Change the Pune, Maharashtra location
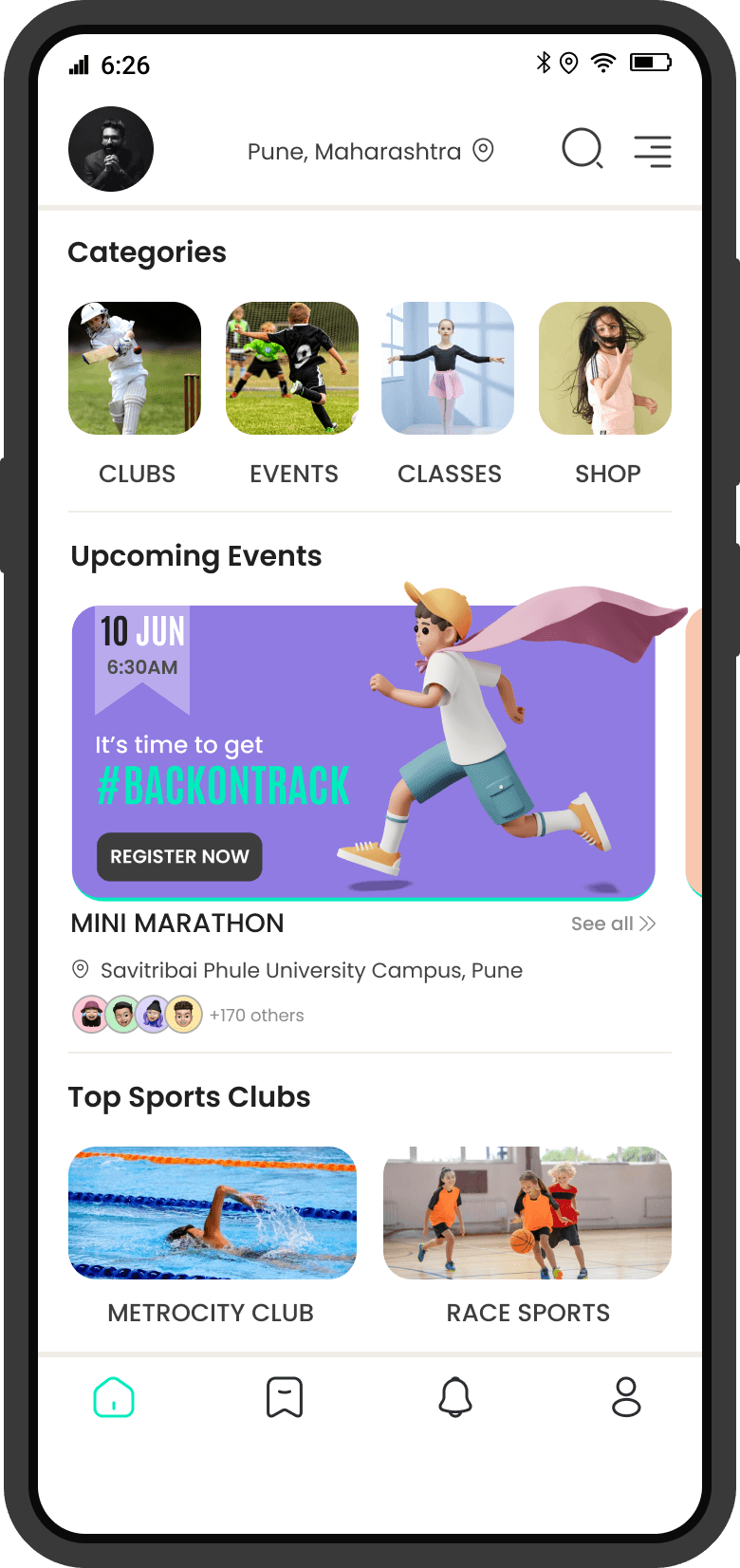This screenshot has height=1568, width=740. pos(370,151)
